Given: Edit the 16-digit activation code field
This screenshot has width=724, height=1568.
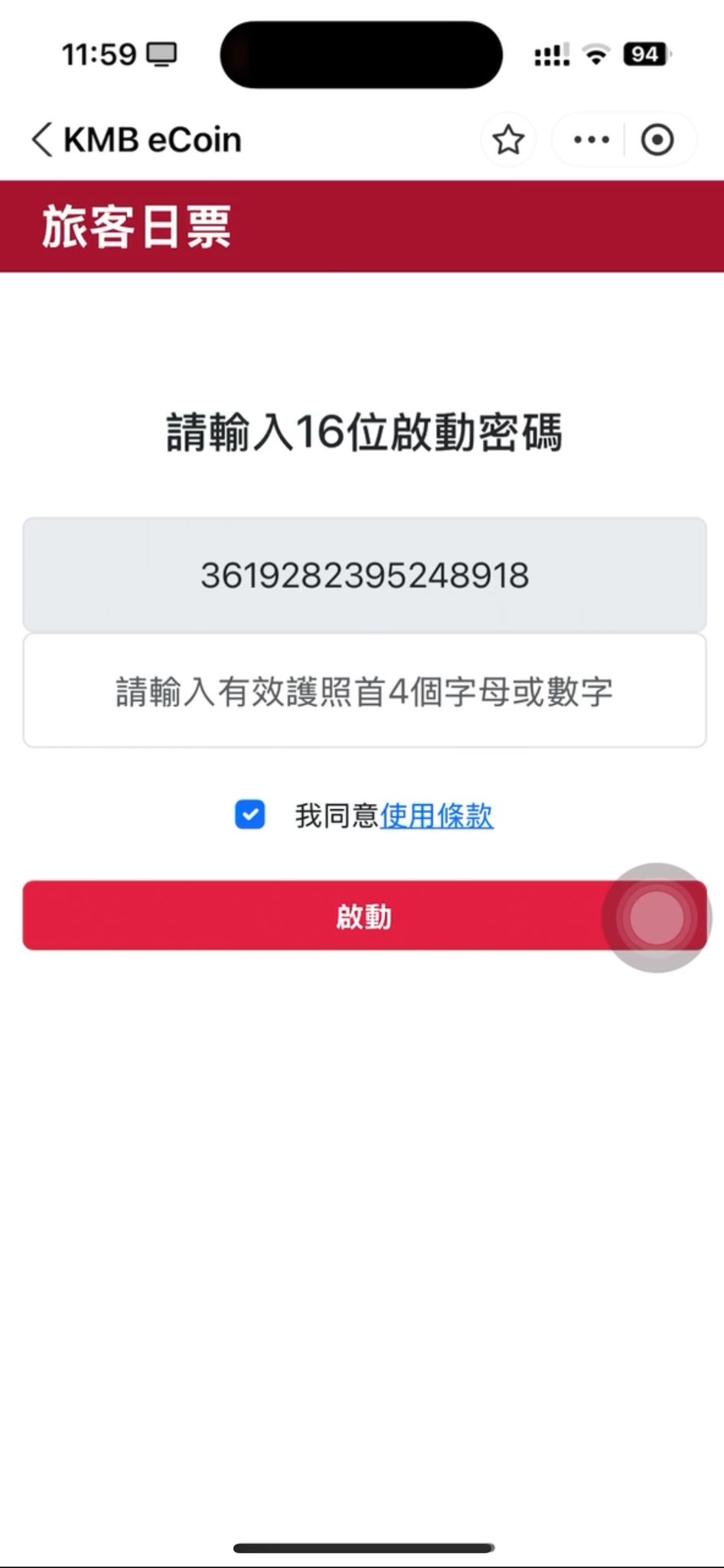Looking at the screenshot, I should point(364,575).
